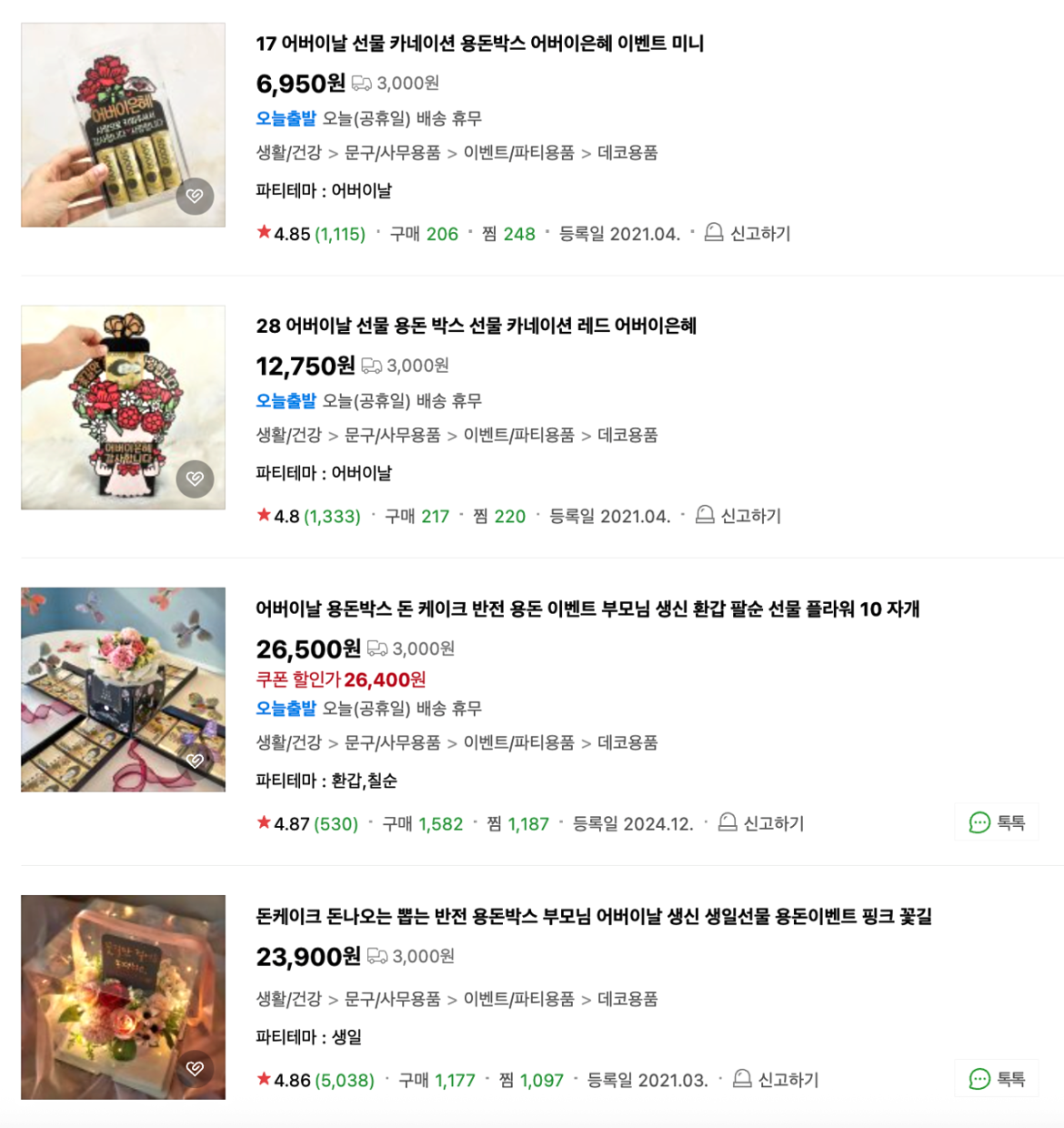Open the '돈케이크 돈나오는 뽑는 반전 용돈박스' title

[593, 916]
